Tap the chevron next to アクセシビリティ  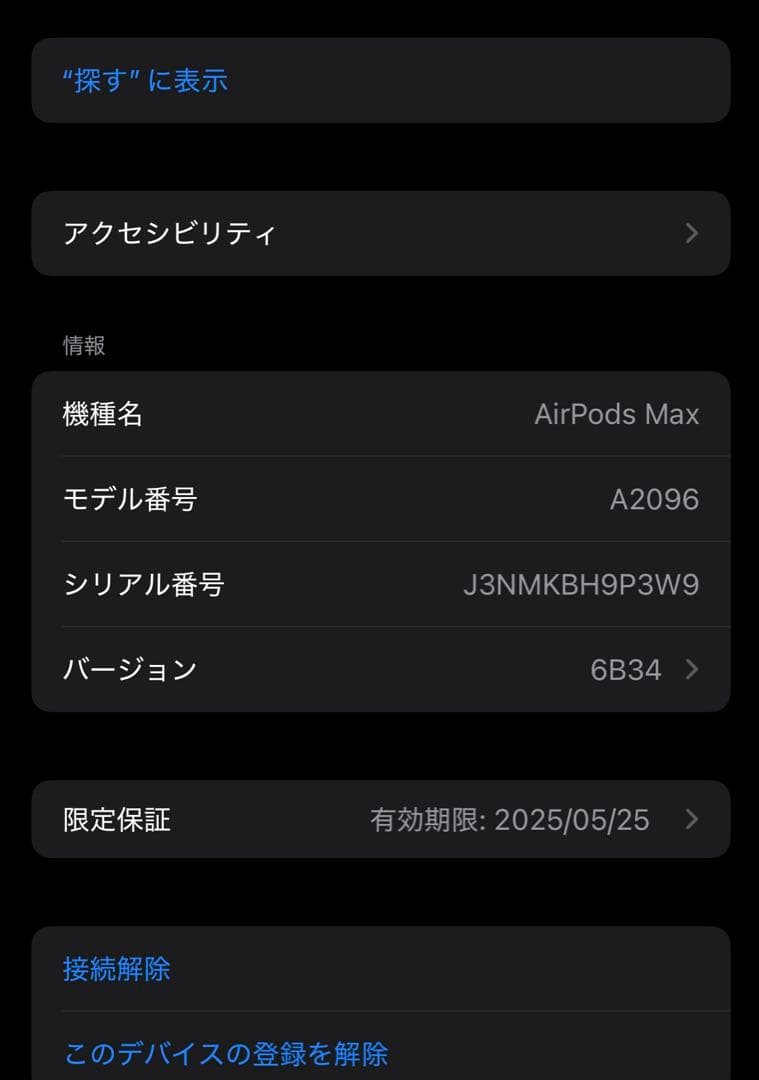tap(690, 233)
